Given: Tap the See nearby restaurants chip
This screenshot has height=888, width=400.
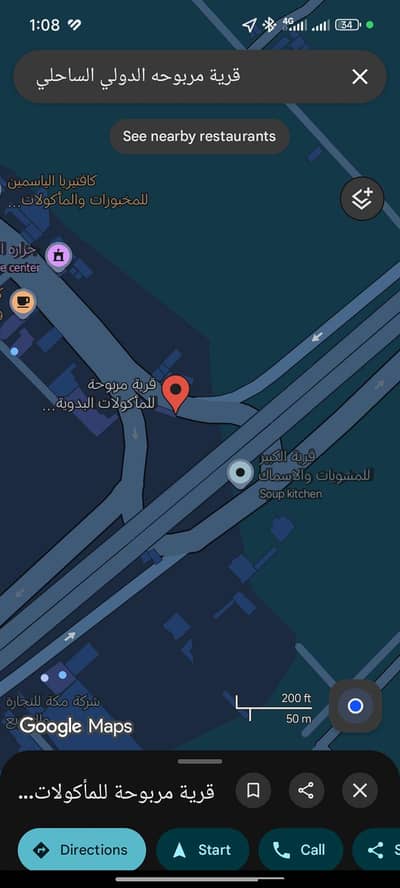Looking at the screenshot, I should click(x=199, y=136).
